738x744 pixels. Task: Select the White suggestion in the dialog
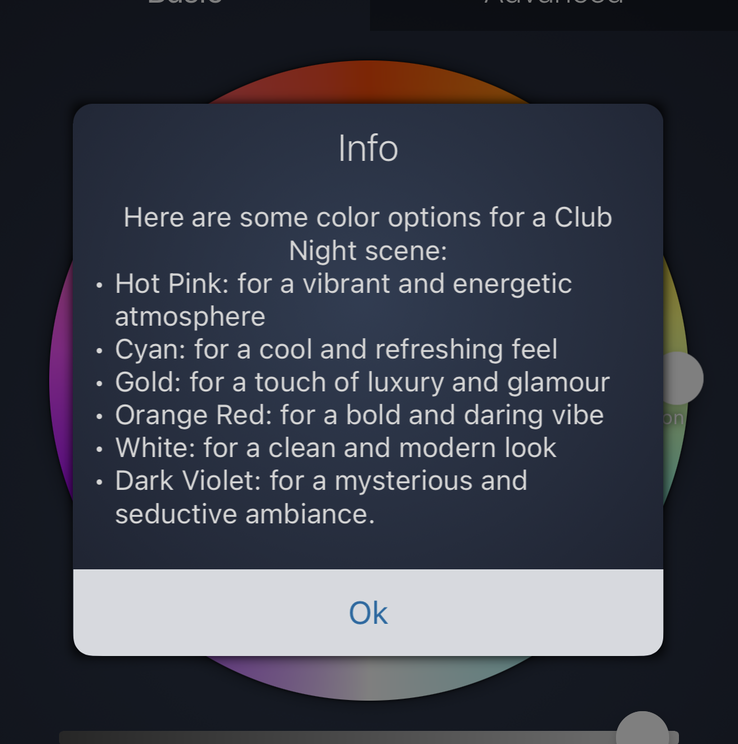(x=336, y=448)
